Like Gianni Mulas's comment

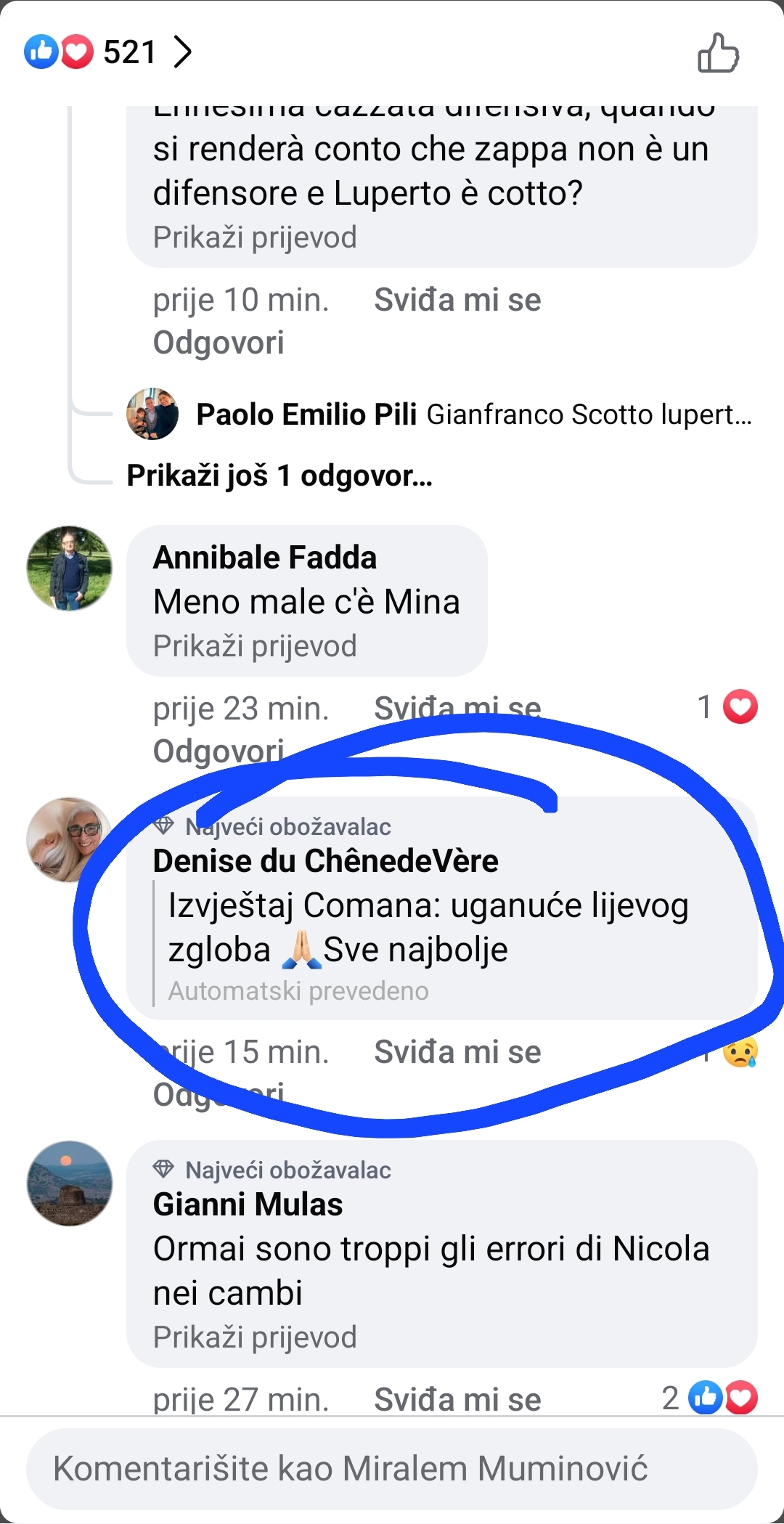point(457,1399)
